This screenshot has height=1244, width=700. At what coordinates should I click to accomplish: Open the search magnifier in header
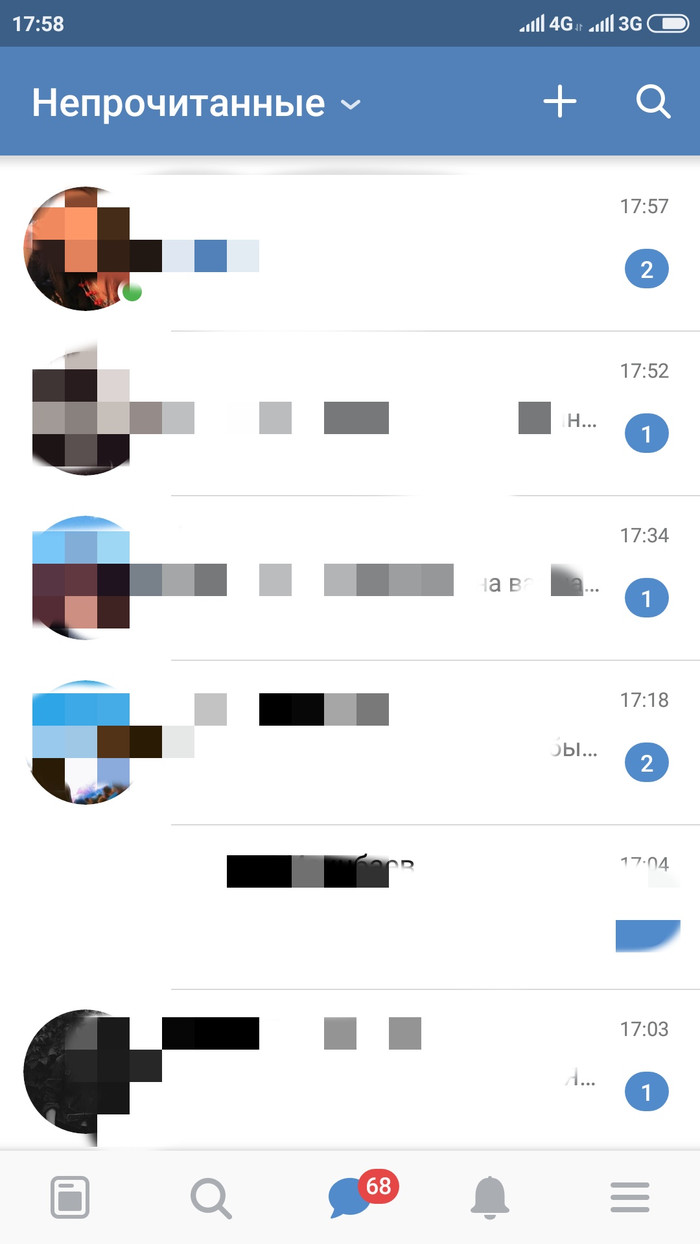[653, 101]
